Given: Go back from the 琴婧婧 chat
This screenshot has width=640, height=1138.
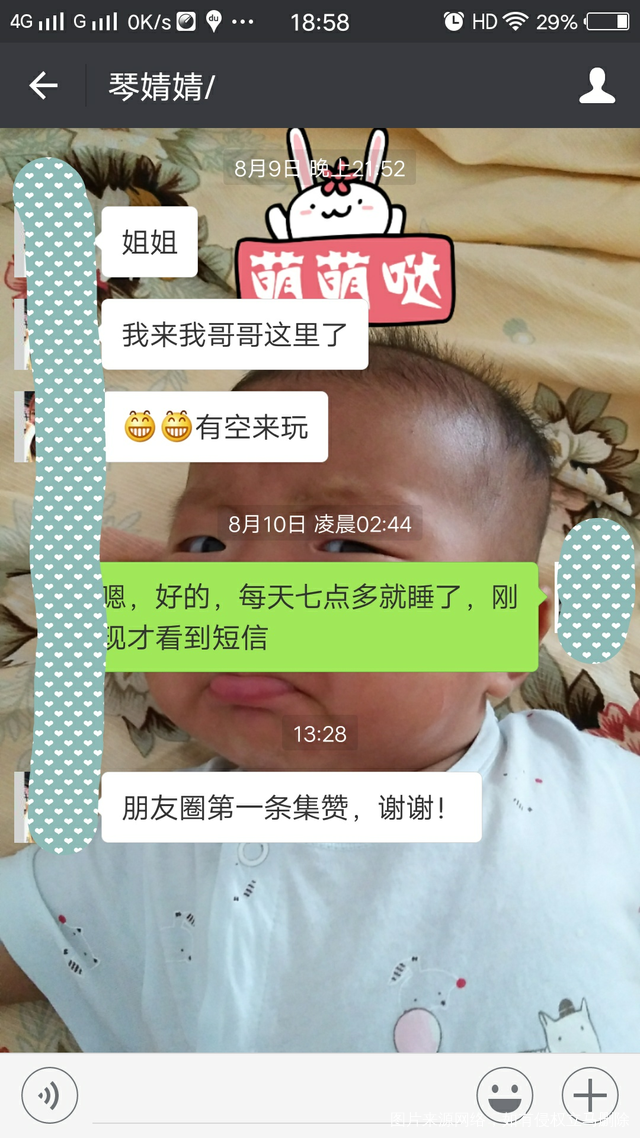Looking at the screenshot, I should (x=43, y=86).
